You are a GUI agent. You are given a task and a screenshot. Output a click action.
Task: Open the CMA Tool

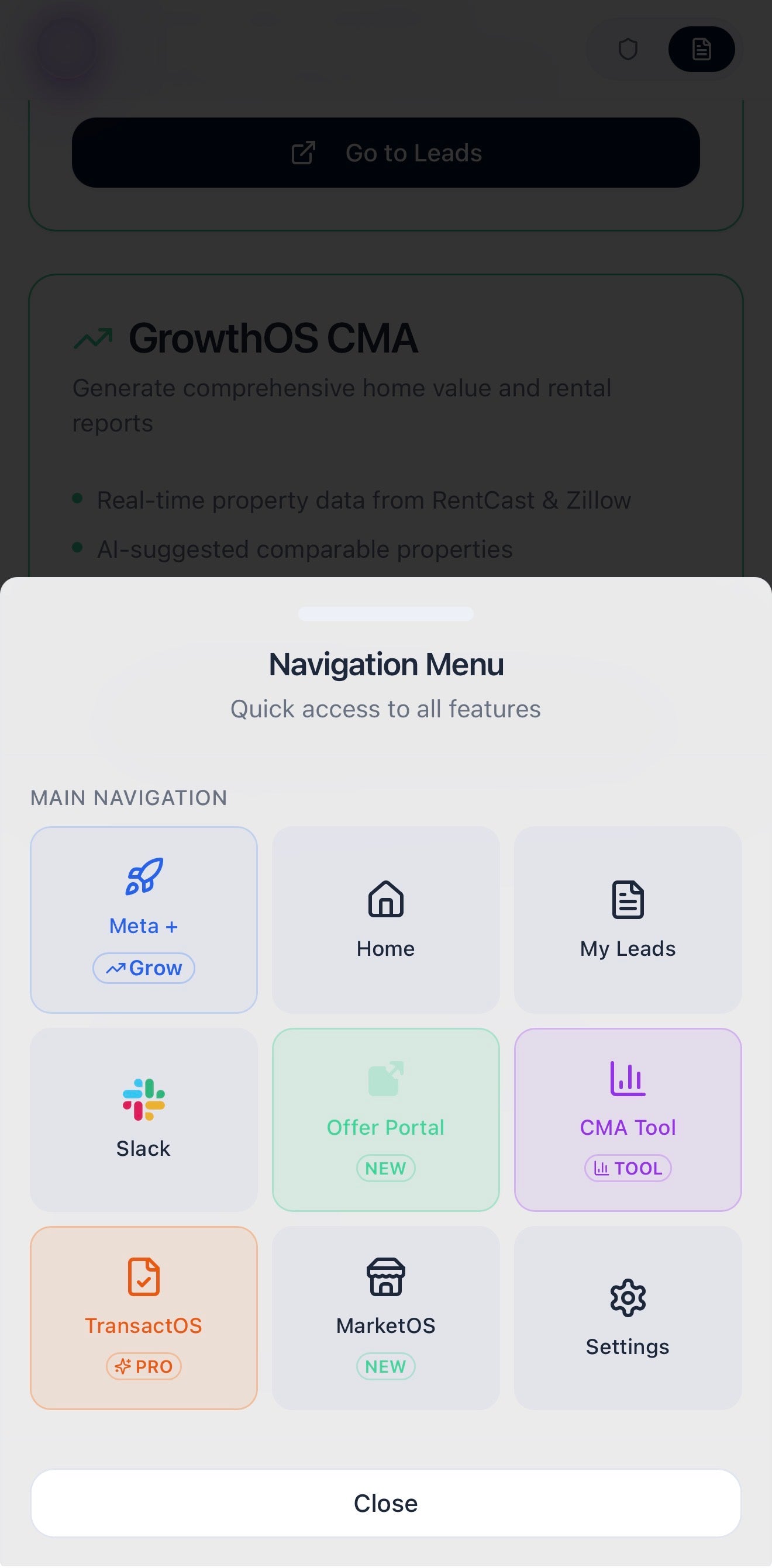[x=627, y=1119]
